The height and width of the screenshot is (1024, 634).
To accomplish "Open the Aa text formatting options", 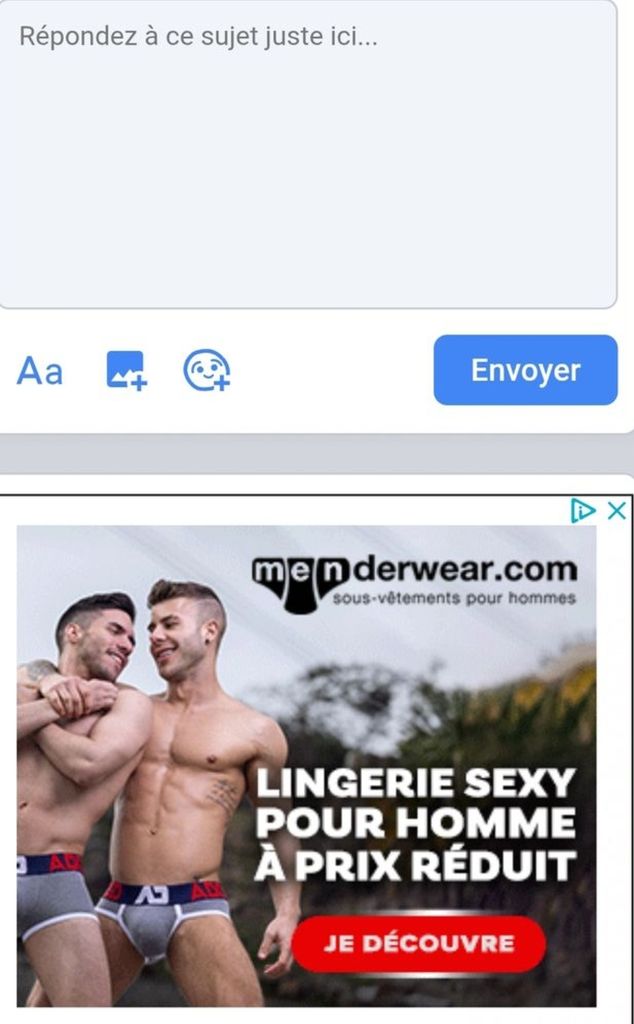I will click(40, 371).
